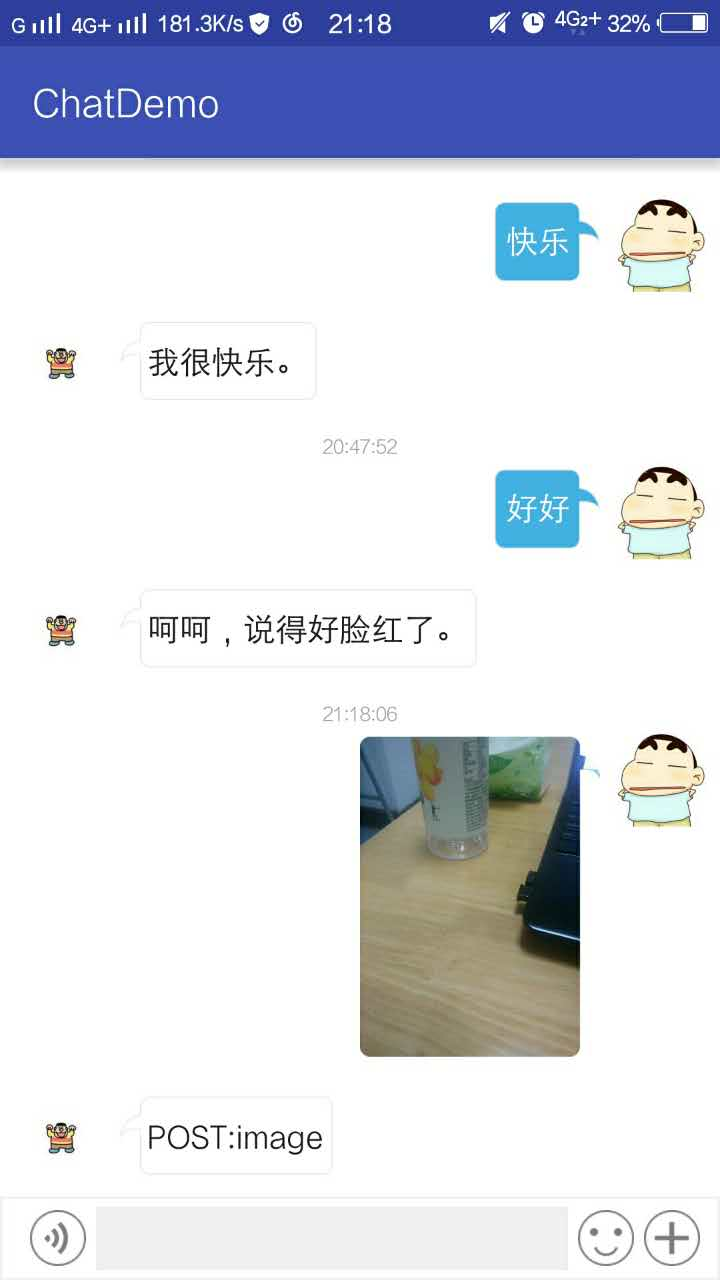Open the plus attachment menu
720x1280 pixels.
pos(671,1238)
